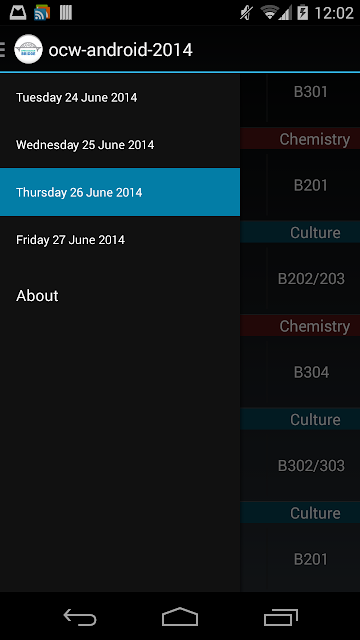
Task: Choose Friday 27 June 2014
Action: click(x=120, y=239)
